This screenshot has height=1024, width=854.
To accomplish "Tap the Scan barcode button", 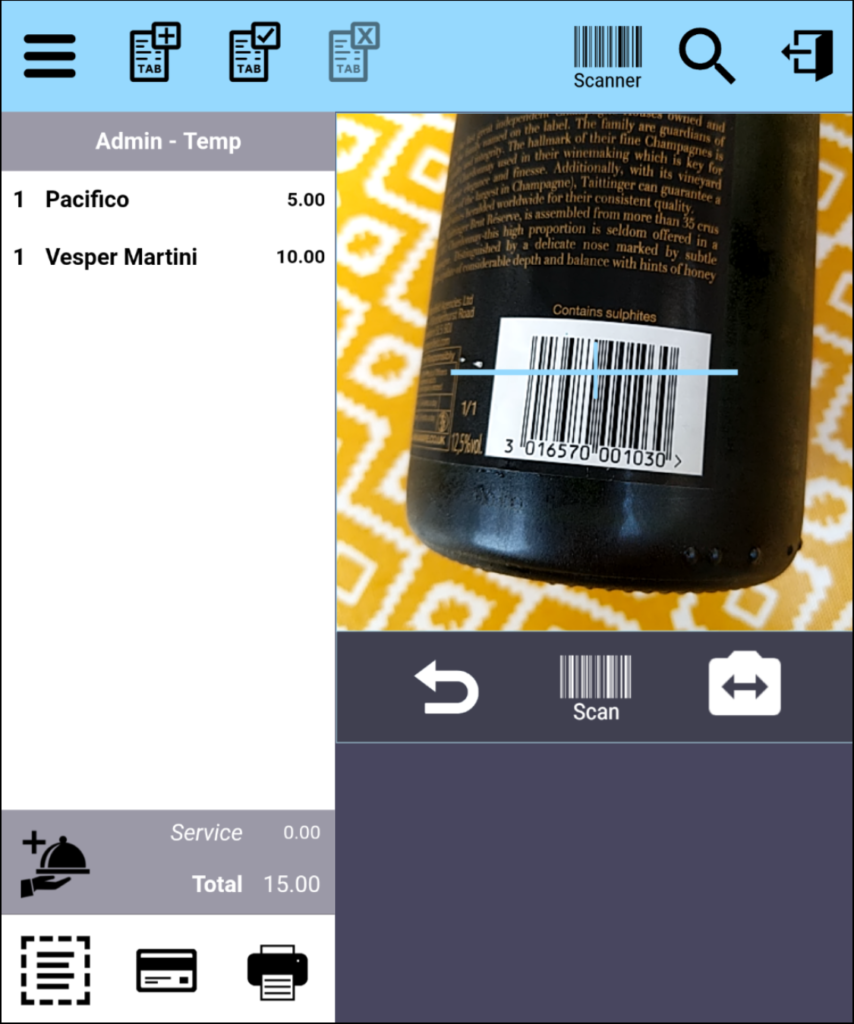I will click(596, 688).
